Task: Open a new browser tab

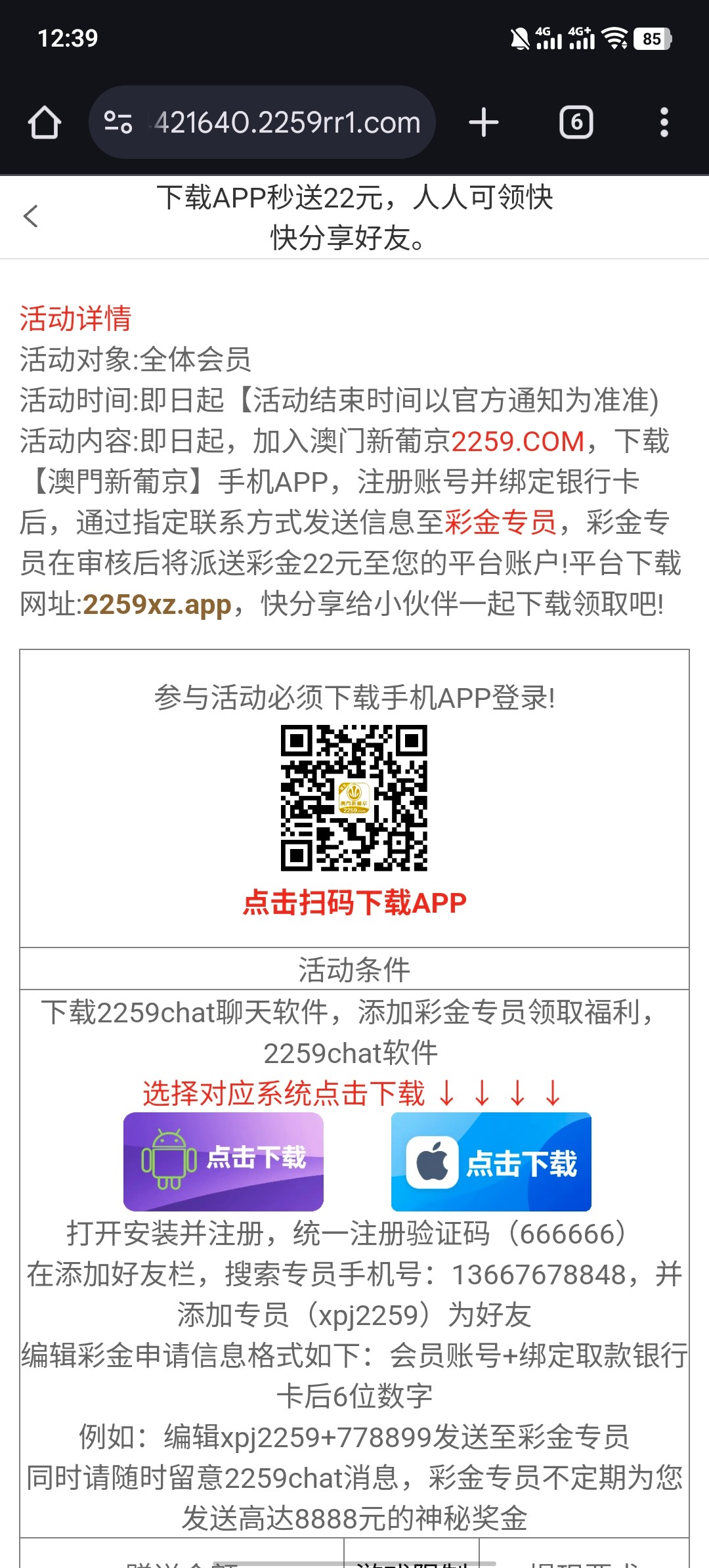Action: point(484,123)
